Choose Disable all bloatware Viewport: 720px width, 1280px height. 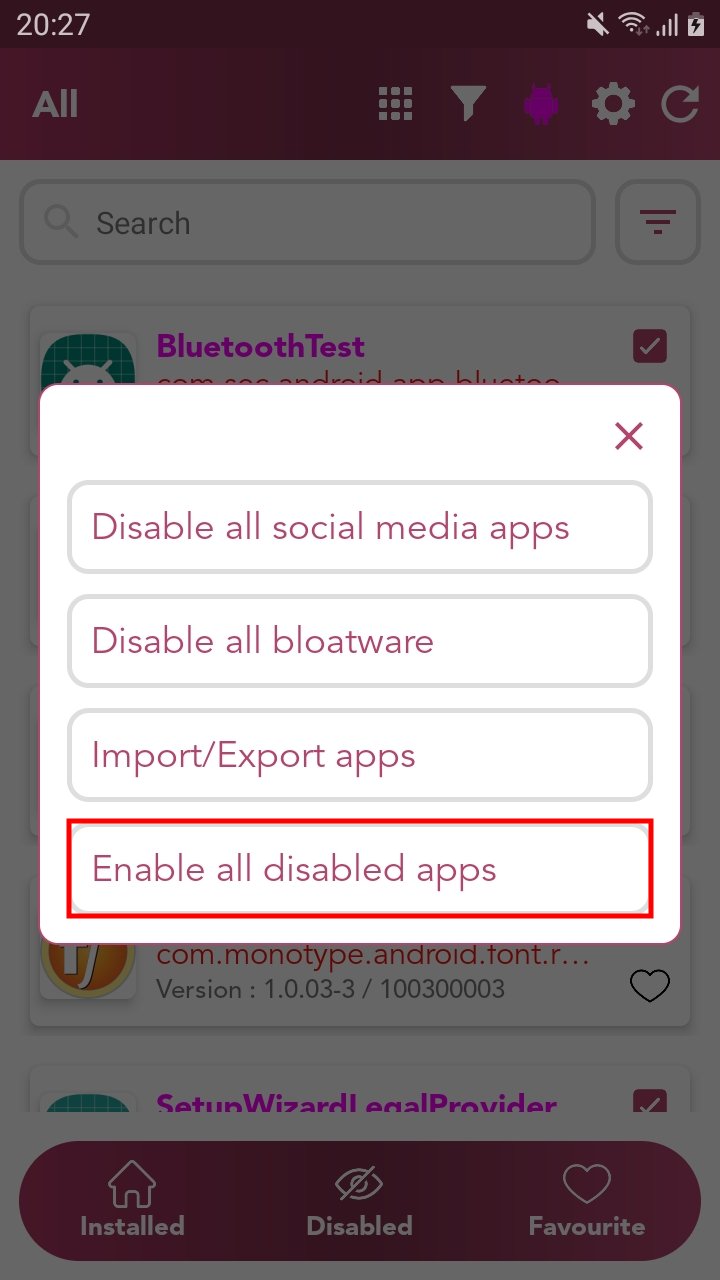coord(360,641)
